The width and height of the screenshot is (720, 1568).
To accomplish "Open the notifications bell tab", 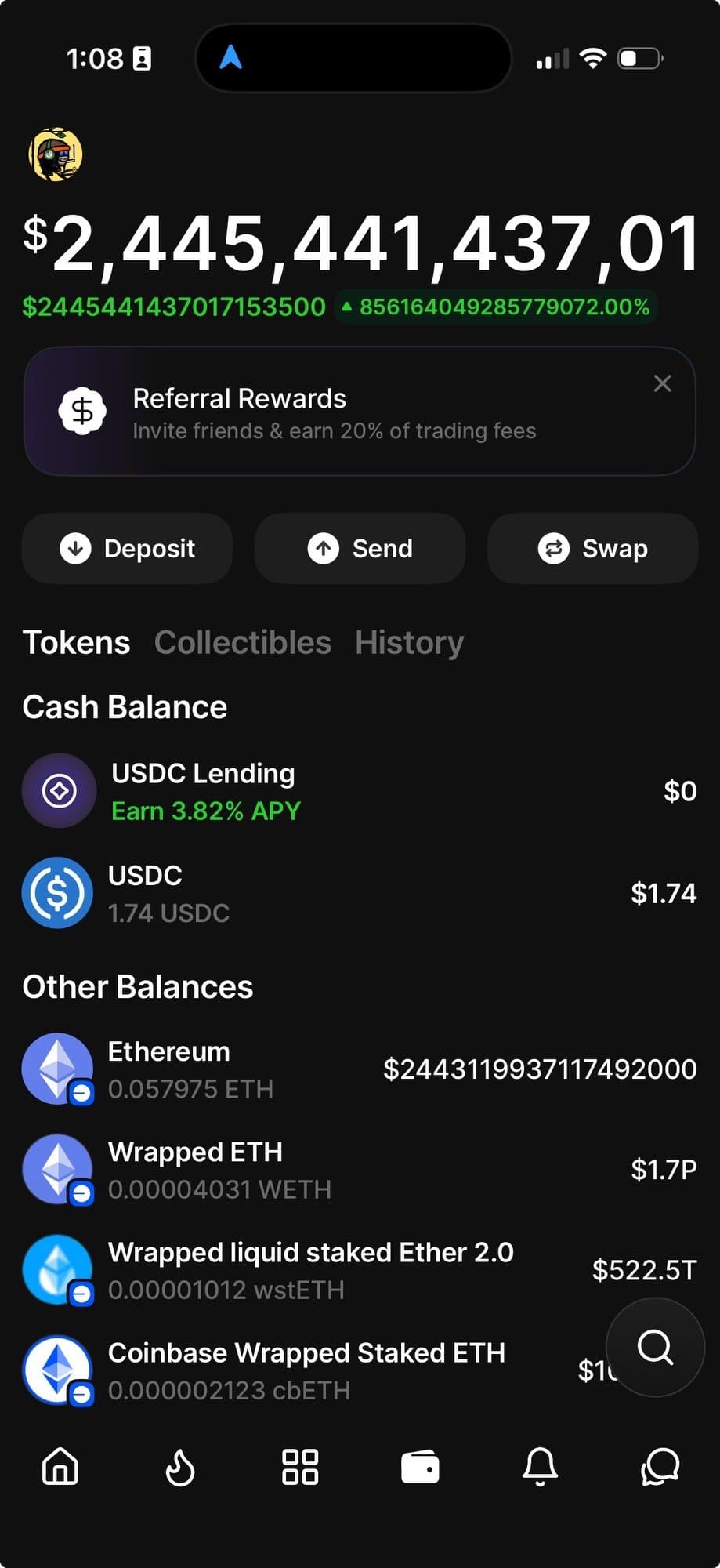I will pyautogui.click(x=540, y=1466).
